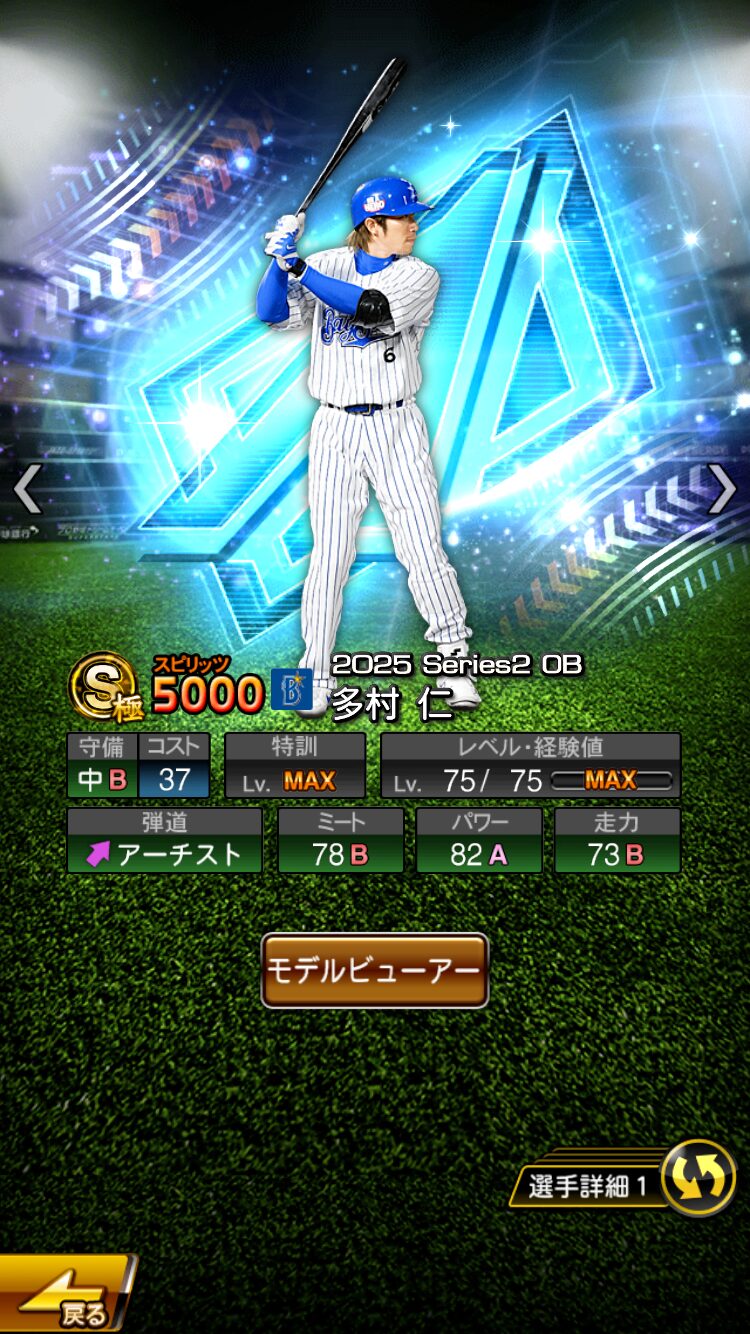Tap the 戻る back button
This screenshot has height=1334, width=750.
click(x=65, y=1297)
